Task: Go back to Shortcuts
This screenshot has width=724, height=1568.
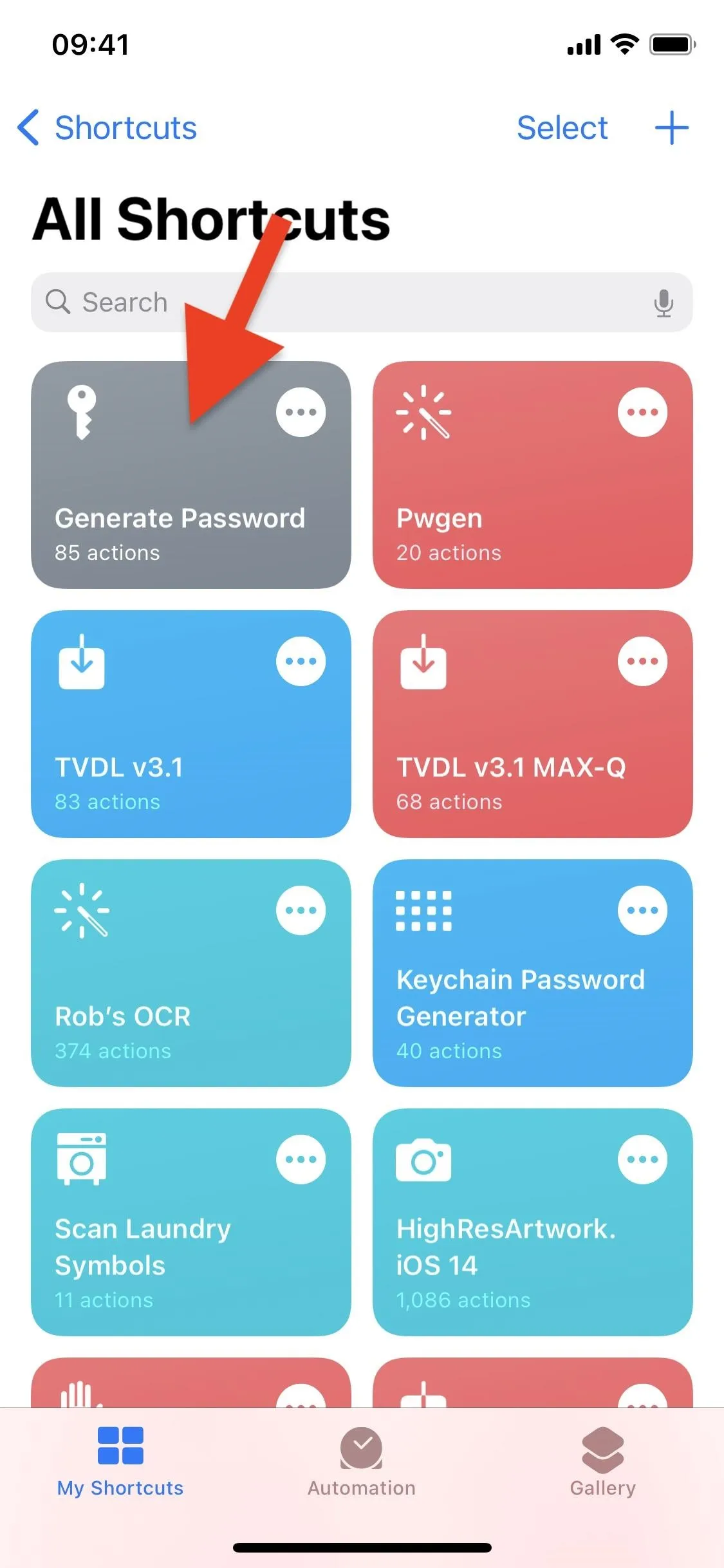Action: click(x=107, y=127)
